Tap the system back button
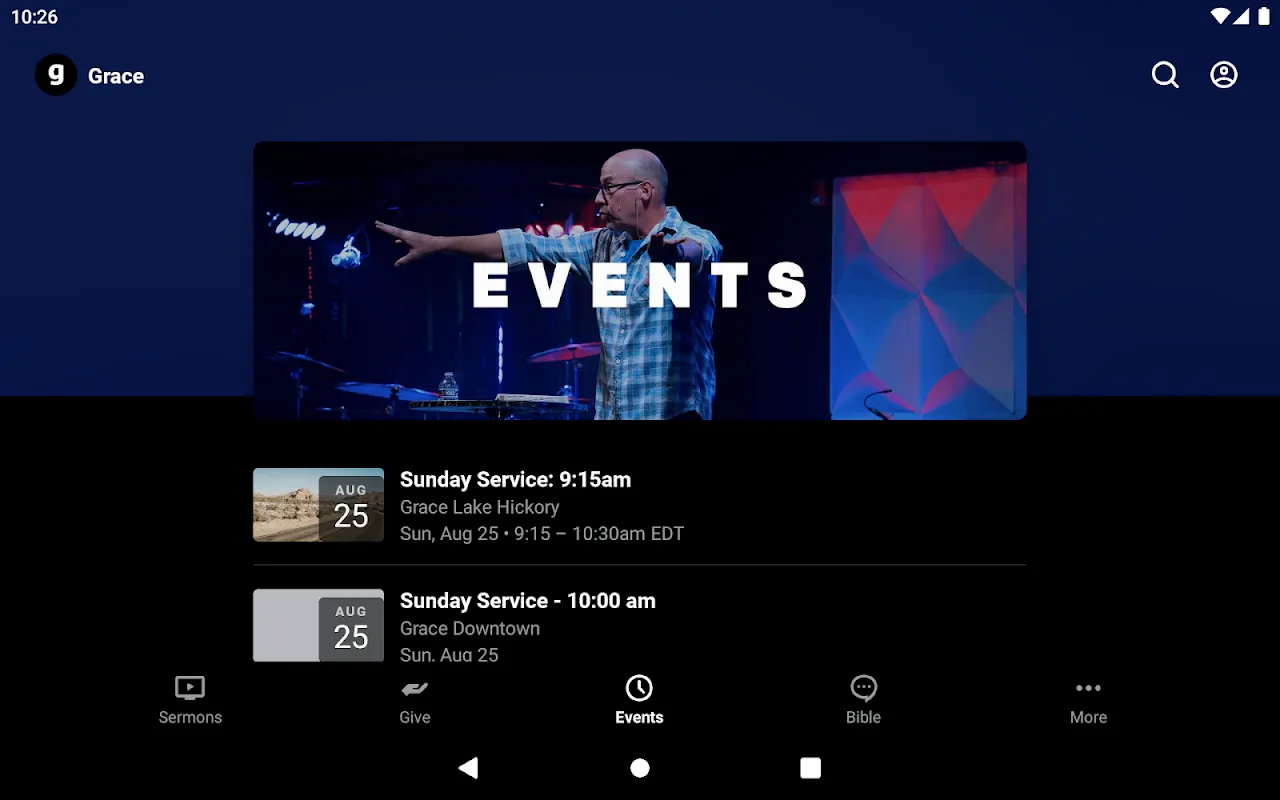Image resolution: width=1280 pixels, height=800 pixels. 468,768
